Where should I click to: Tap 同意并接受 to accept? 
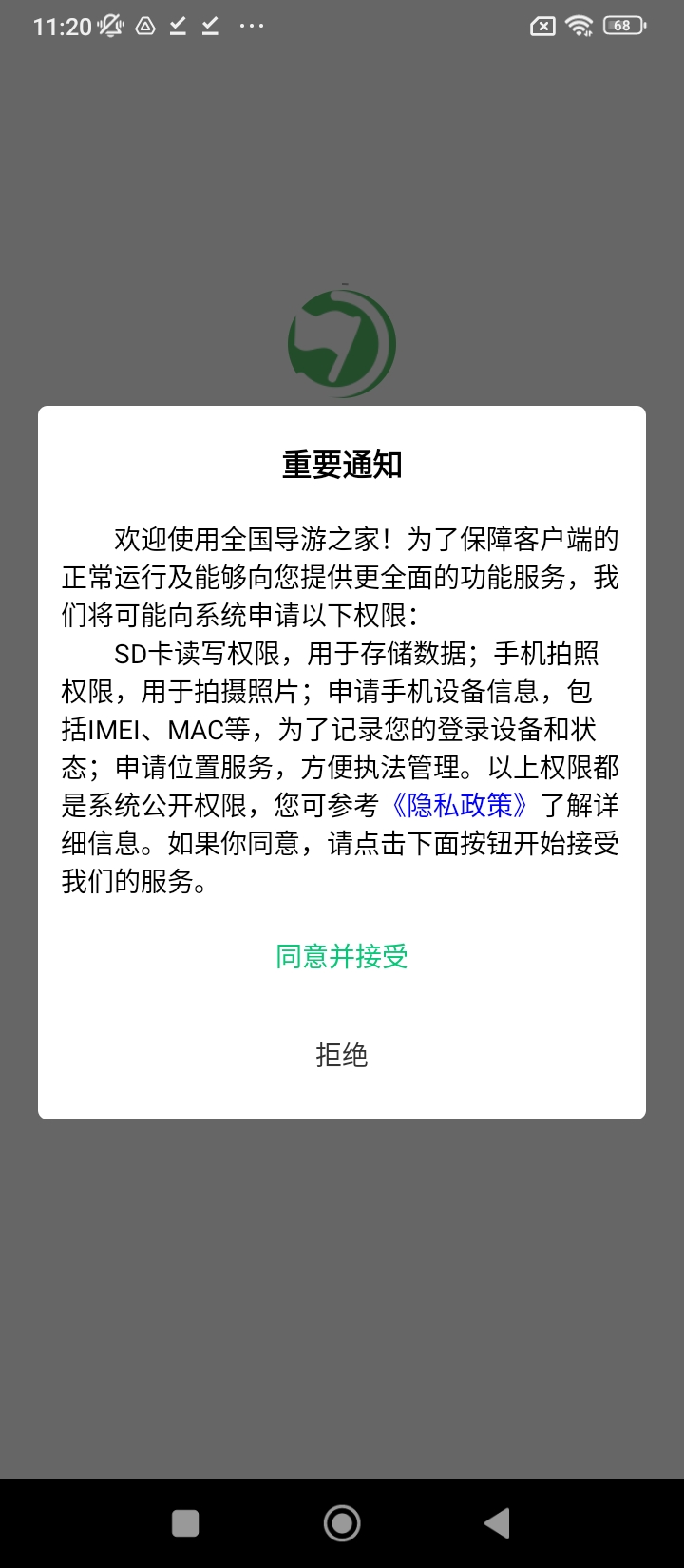(x=342, y=956)
